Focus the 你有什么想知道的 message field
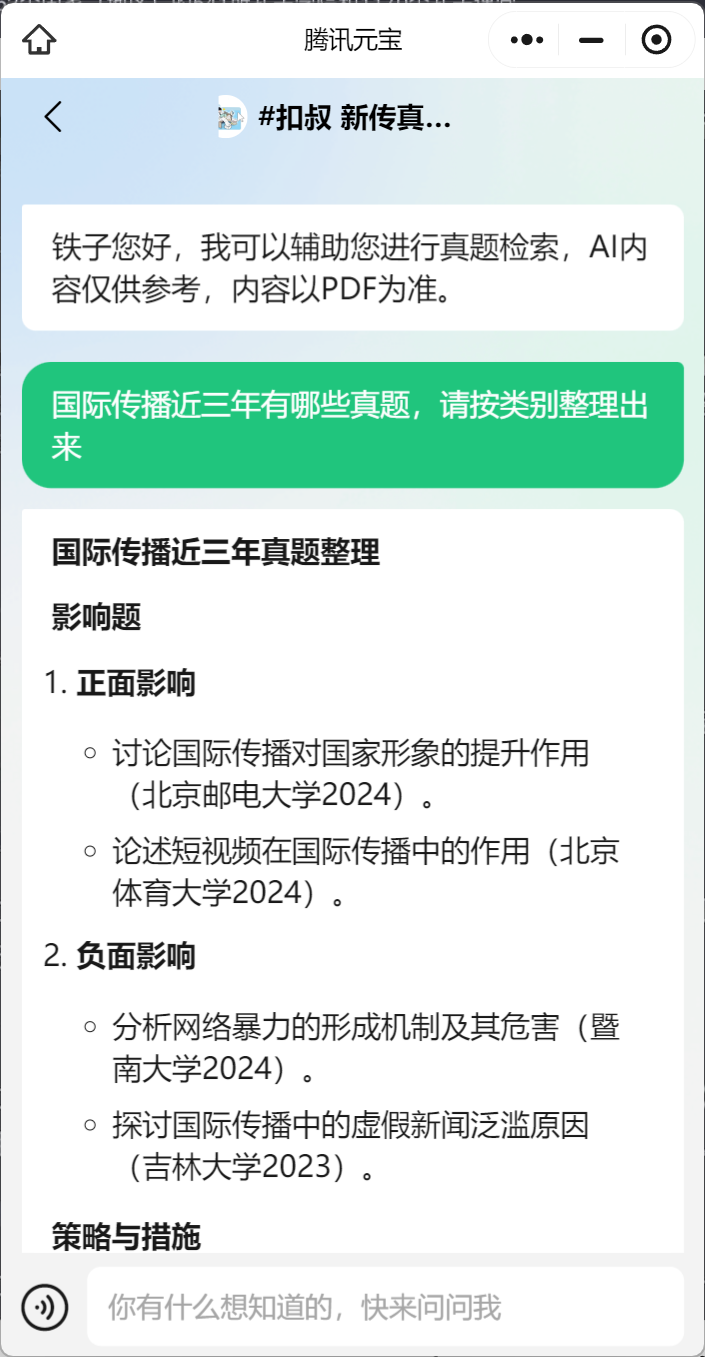This screenshot has height=1357, width=705. 385,1306
